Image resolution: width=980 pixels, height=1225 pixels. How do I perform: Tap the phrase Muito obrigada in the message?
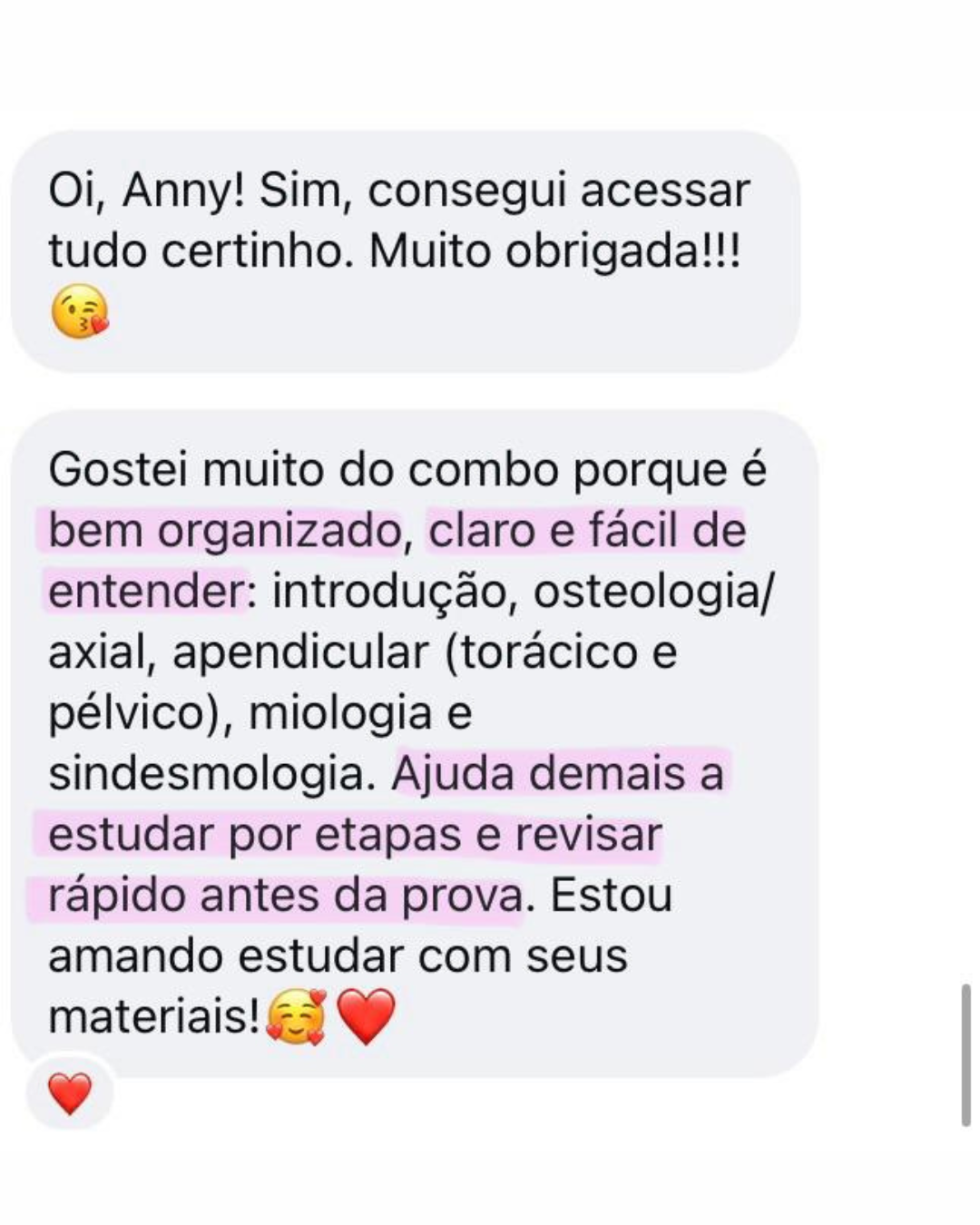tap(544, 252)
